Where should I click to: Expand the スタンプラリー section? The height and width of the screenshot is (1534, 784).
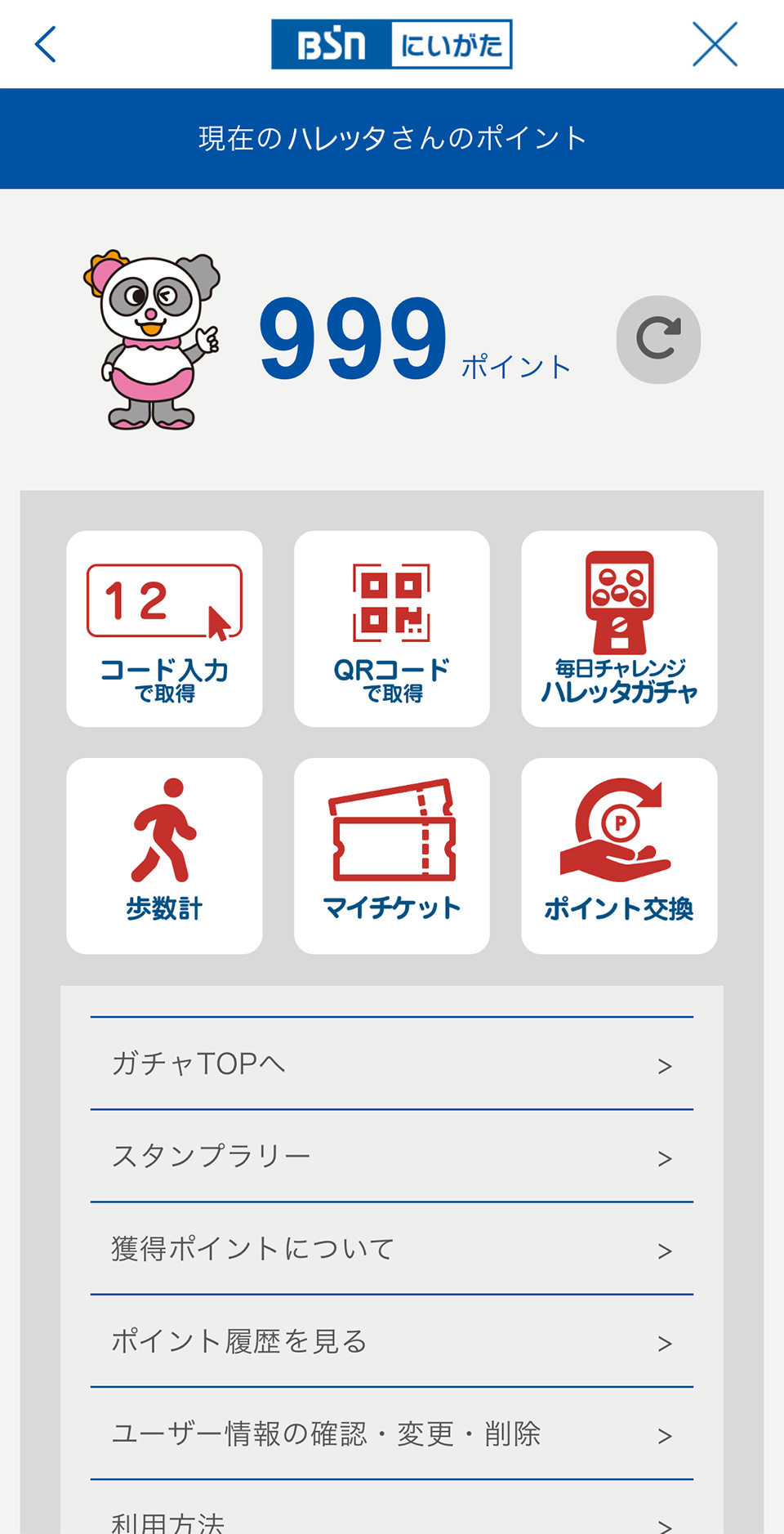click(391, 1156)
